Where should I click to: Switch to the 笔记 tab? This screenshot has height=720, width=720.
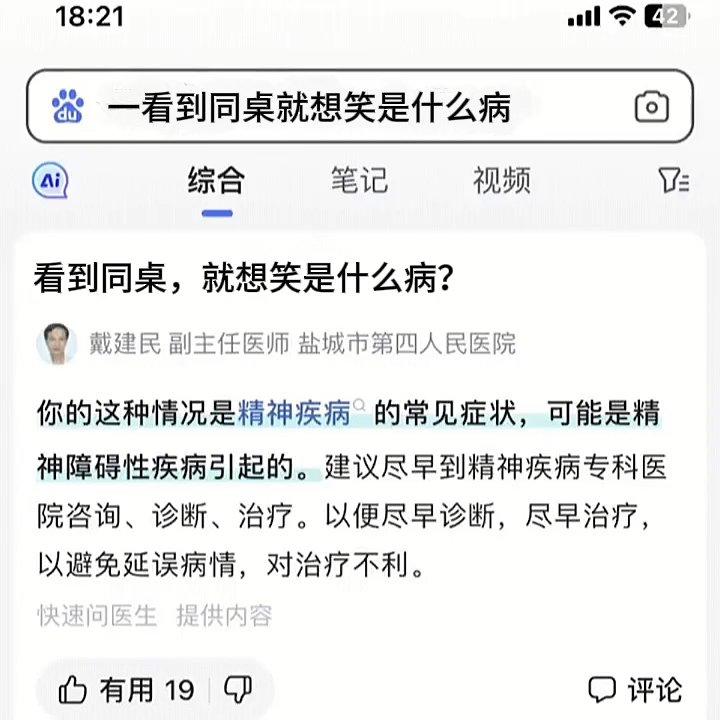[359, 181]
